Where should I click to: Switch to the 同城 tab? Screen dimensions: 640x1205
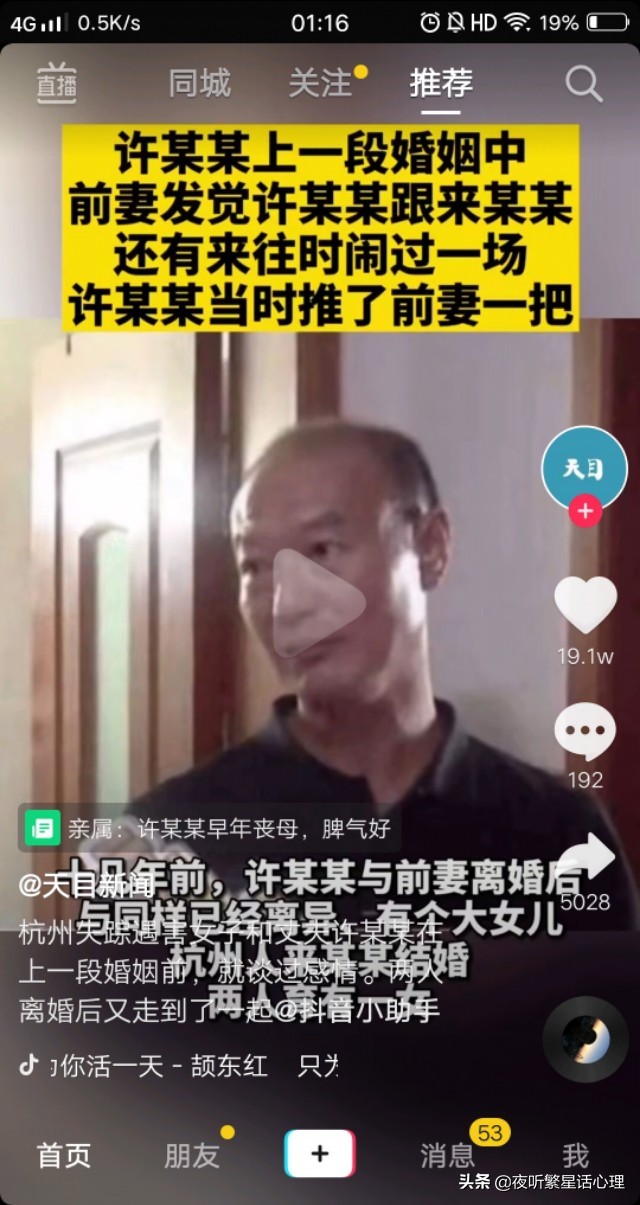pyautogui.click(x=199, y=84)
